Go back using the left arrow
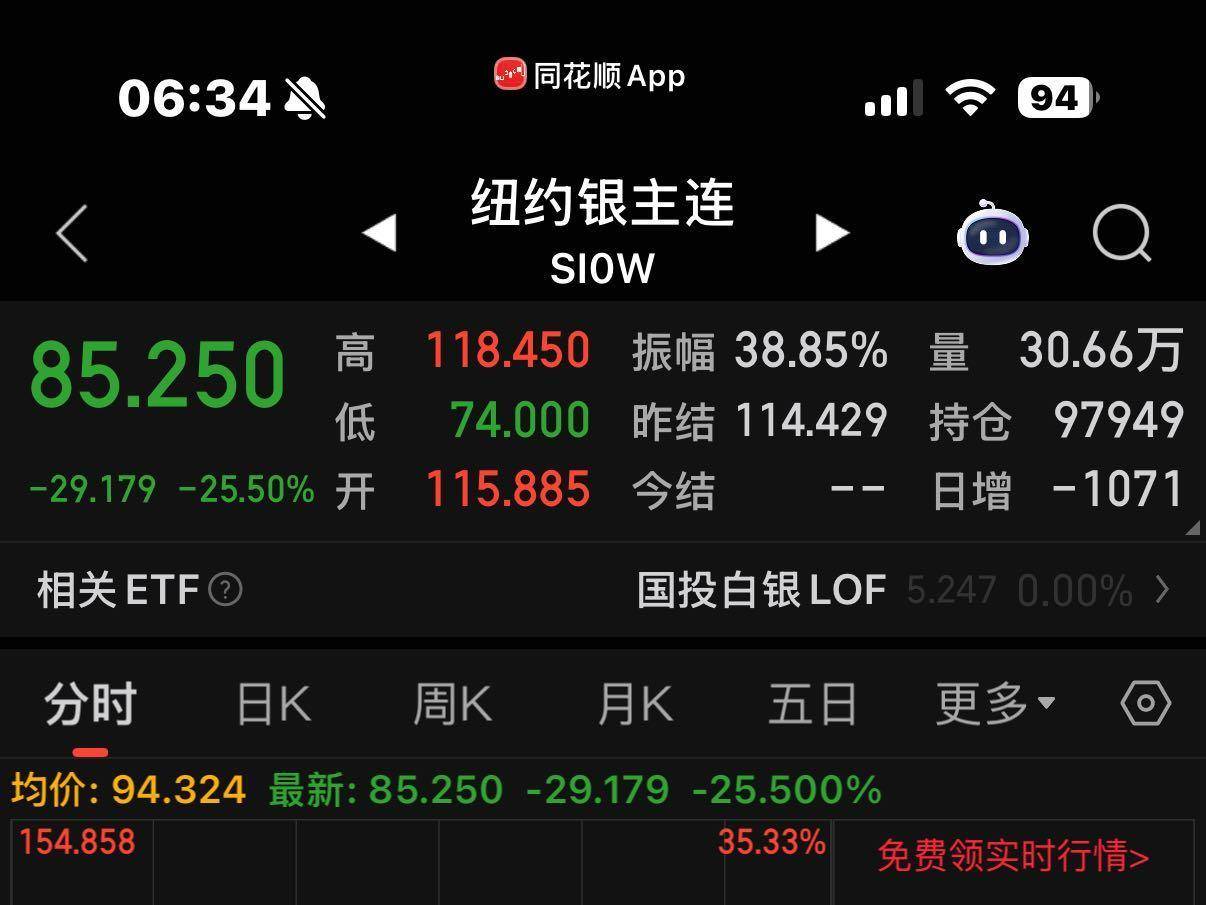The image size is (1206, 905). [72, 234]
